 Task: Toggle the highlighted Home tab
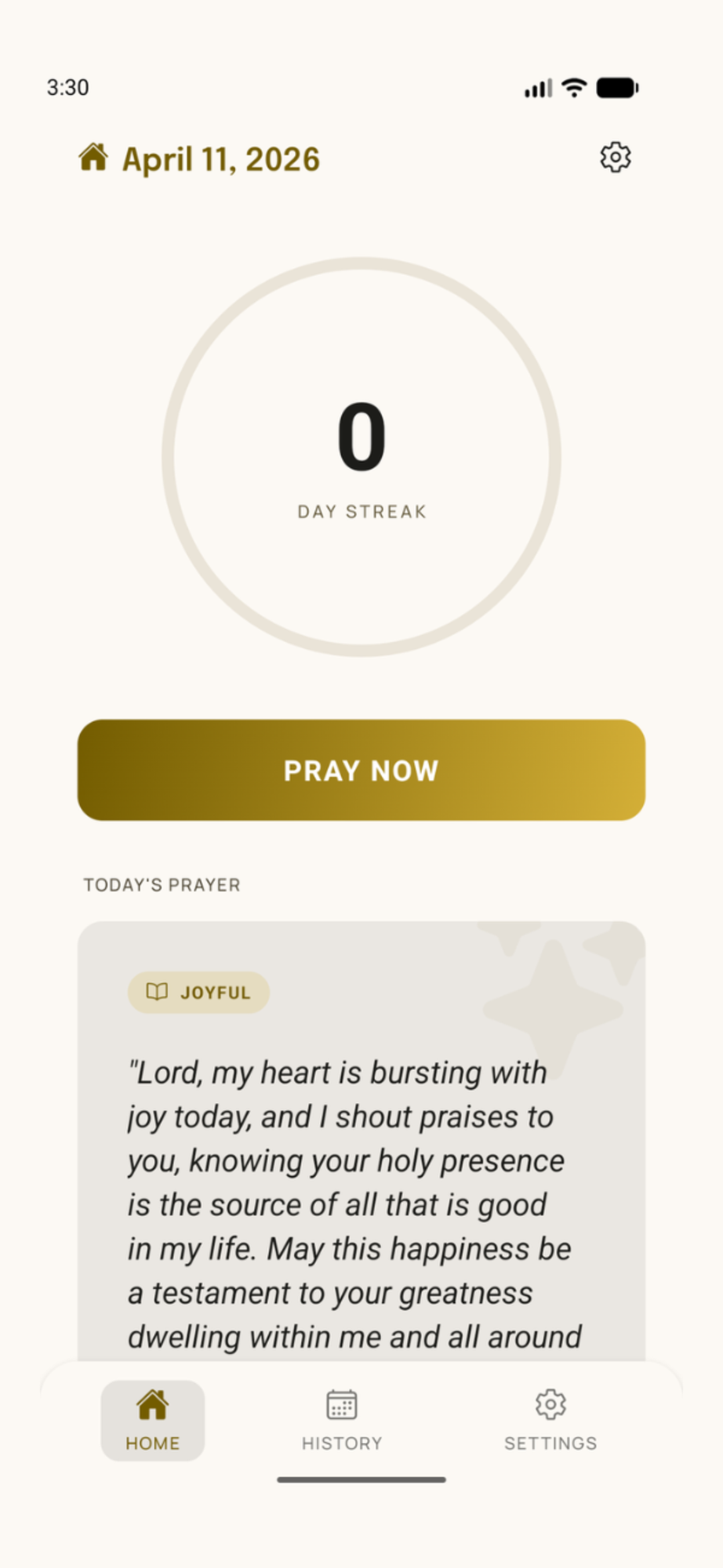153,1421
